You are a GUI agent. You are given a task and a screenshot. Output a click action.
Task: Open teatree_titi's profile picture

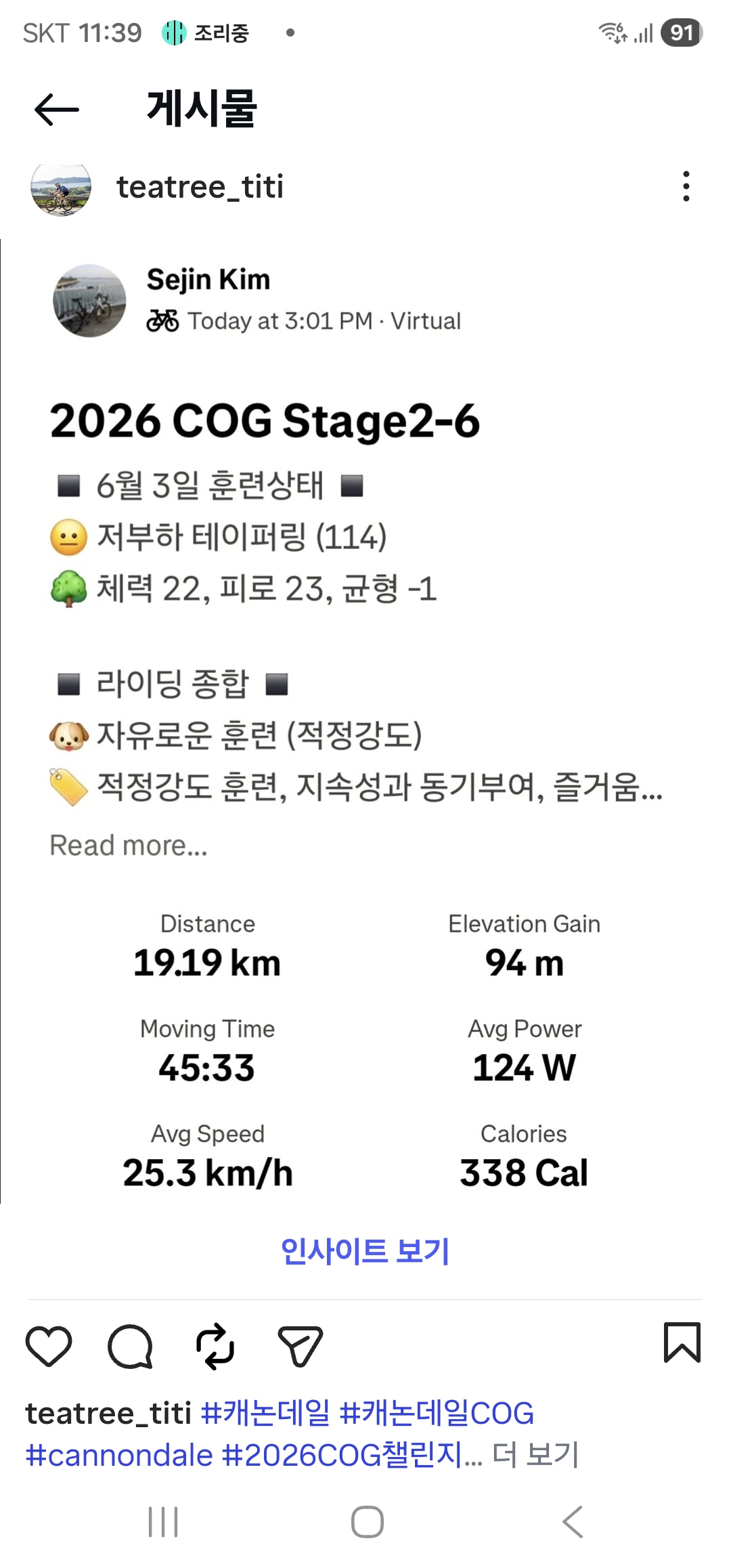pos(61,188)
